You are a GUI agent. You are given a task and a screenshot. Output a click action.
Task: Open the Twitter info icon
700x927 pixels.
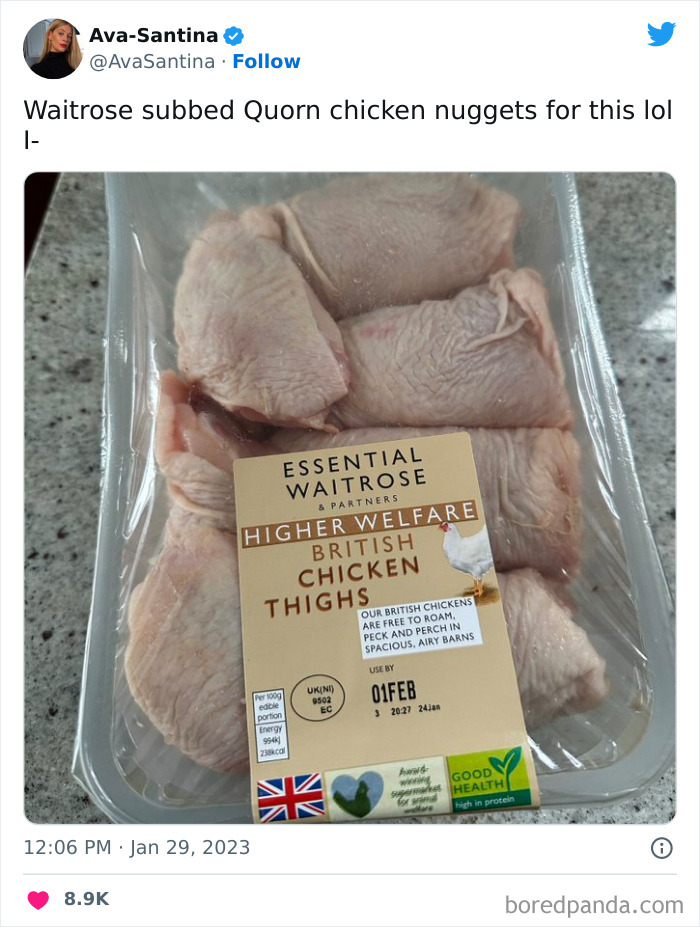(x=661, y=848)
